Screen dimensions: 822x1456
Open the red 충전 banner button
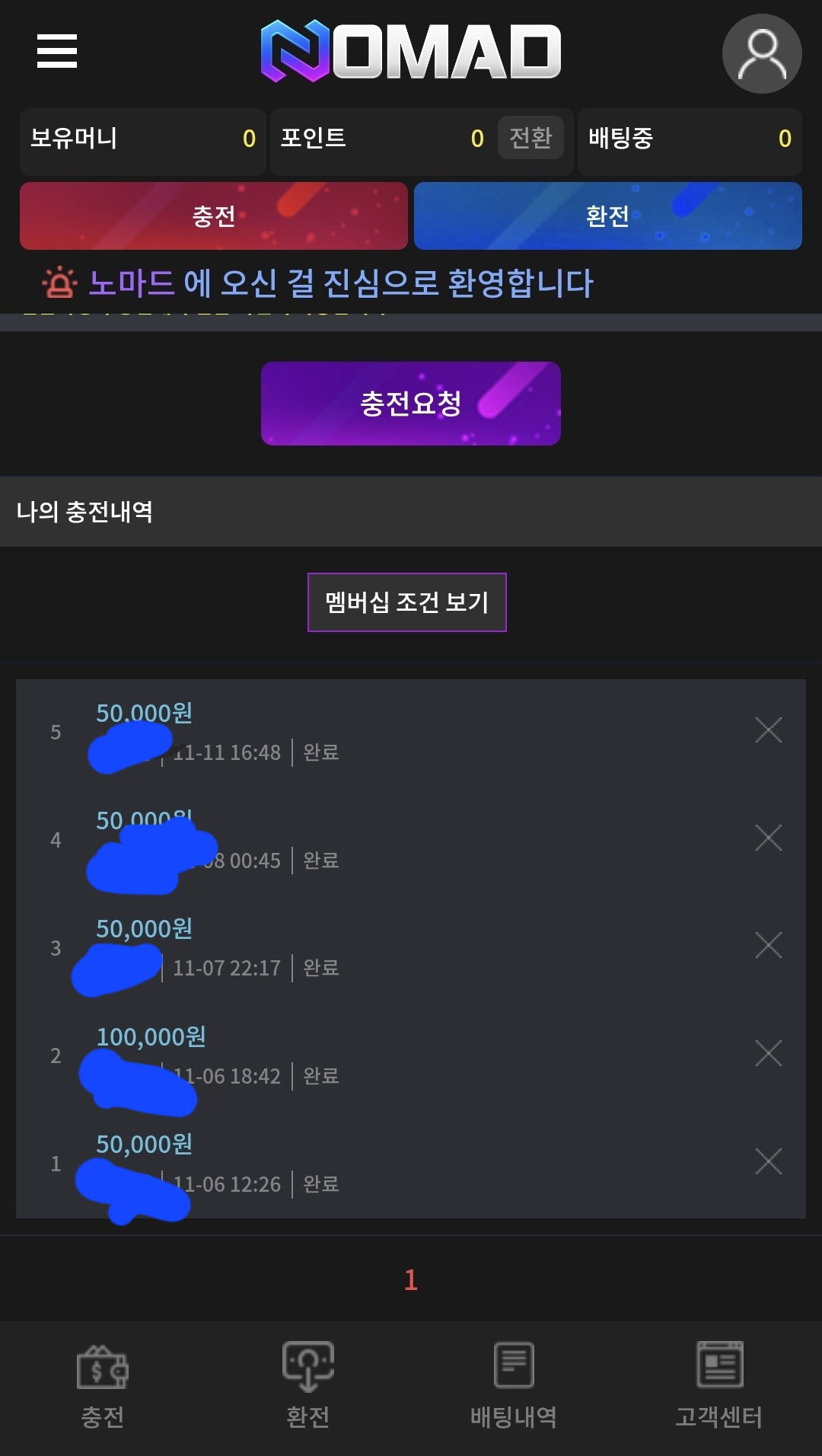coord(214,216)
